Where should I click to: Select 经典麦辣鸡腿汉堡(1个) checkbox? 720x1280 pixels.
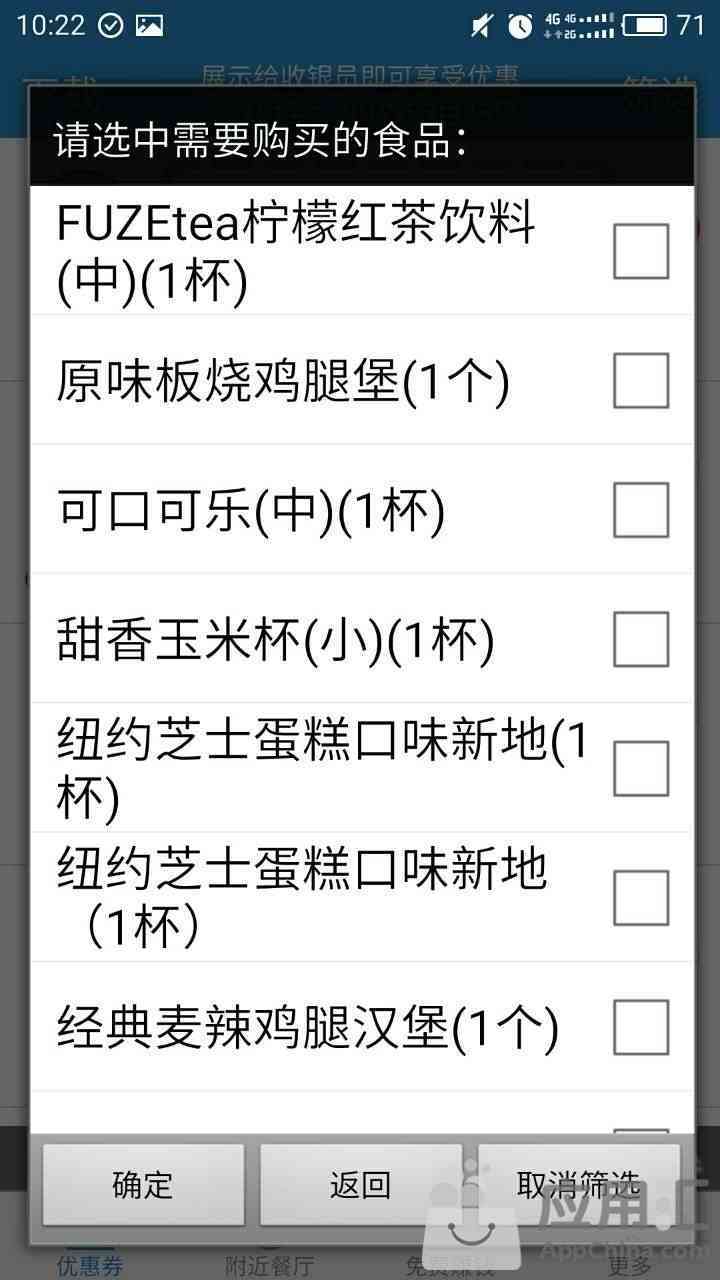coord(641,1027)
